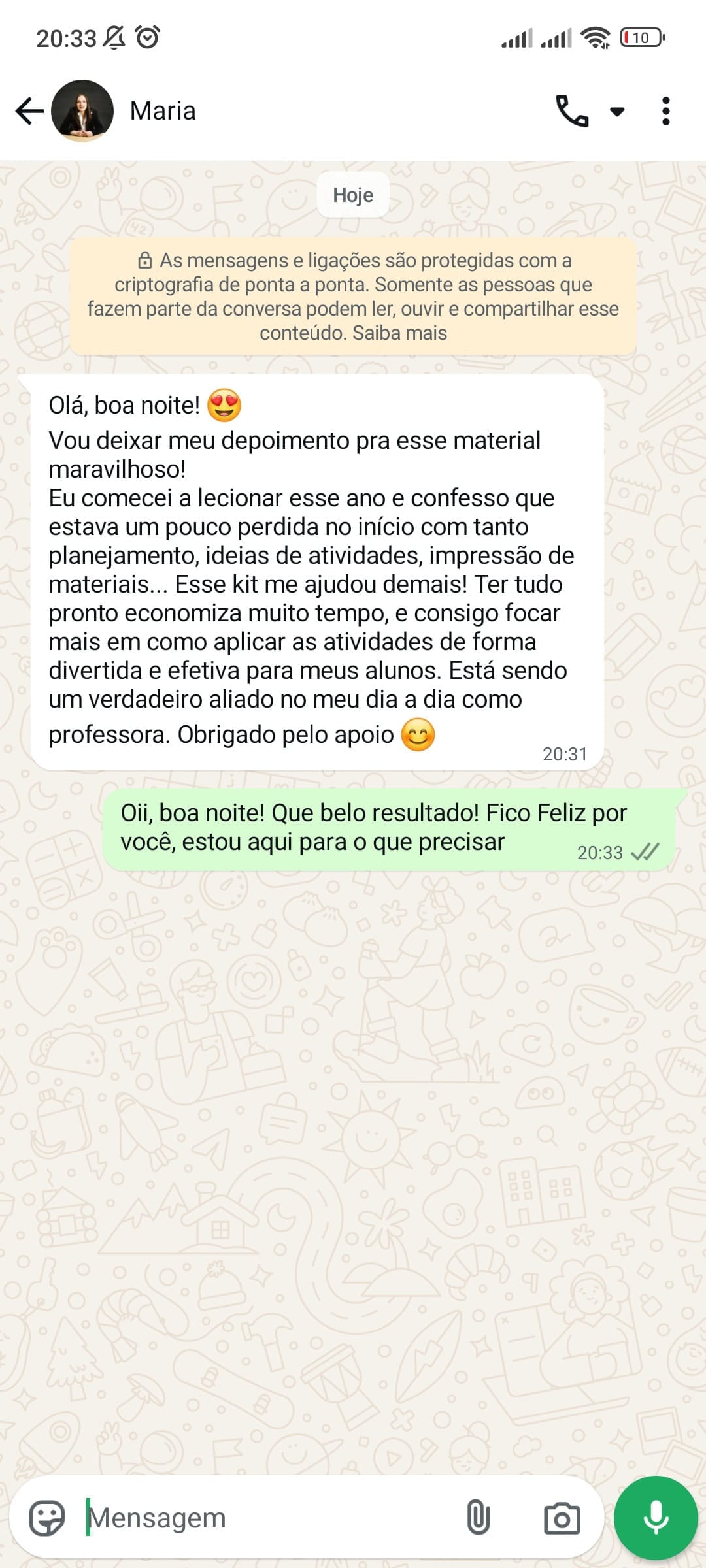Screen dimensions: 706x1568
Task: Open the camera to send a photo
Action: click(x=562, y=1518)
